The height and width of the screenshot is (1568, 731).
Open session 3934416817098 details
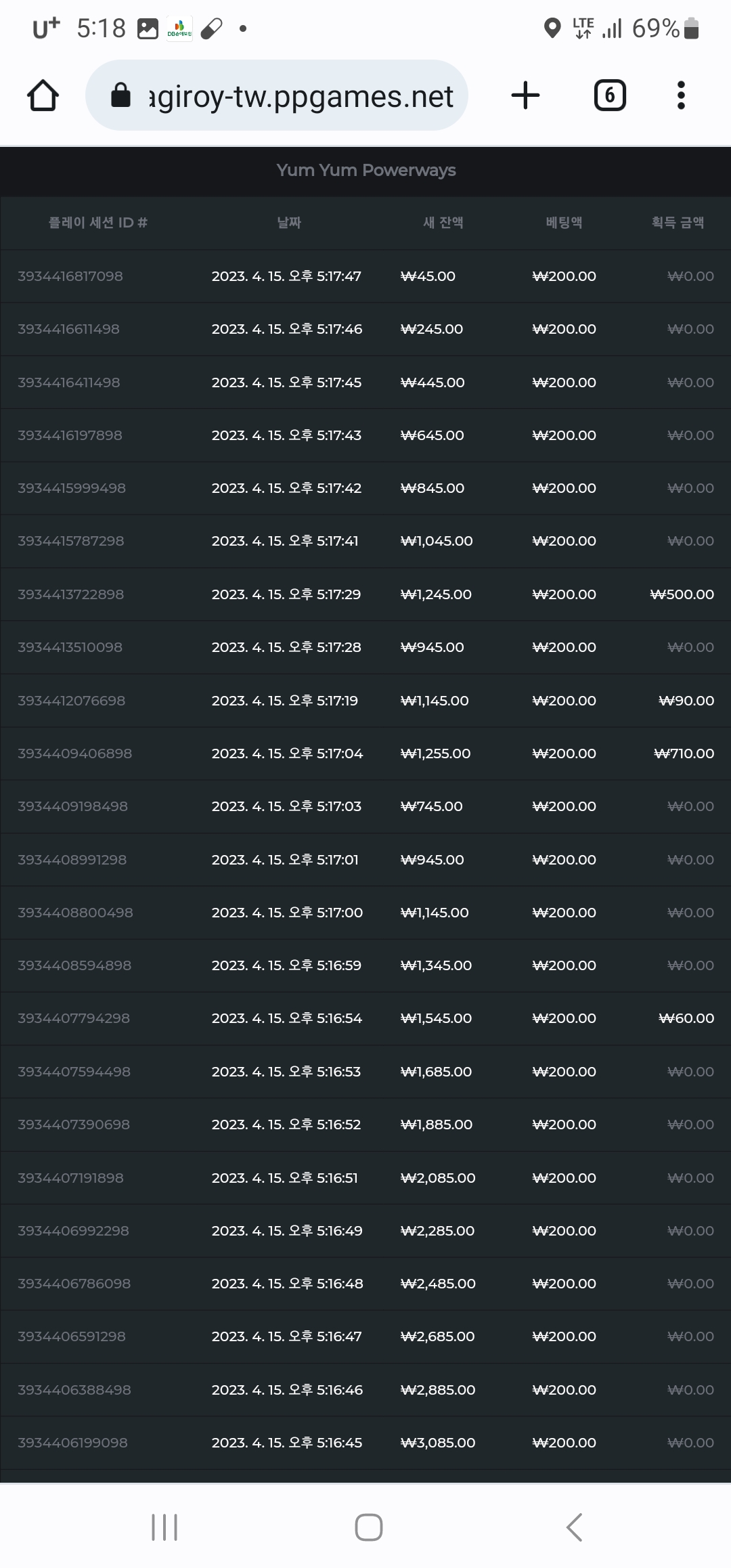pos(365,276)
